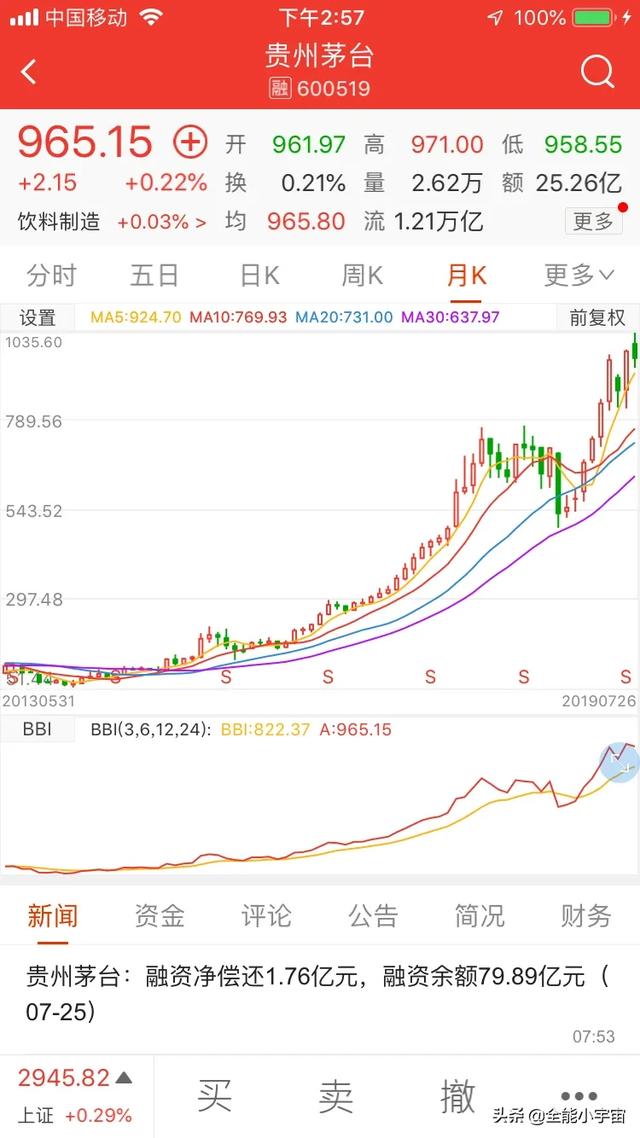This screenshot has width=640, height=1138.
Task: Tap the 更多 button for more quote details
Action: click(593, 221)
